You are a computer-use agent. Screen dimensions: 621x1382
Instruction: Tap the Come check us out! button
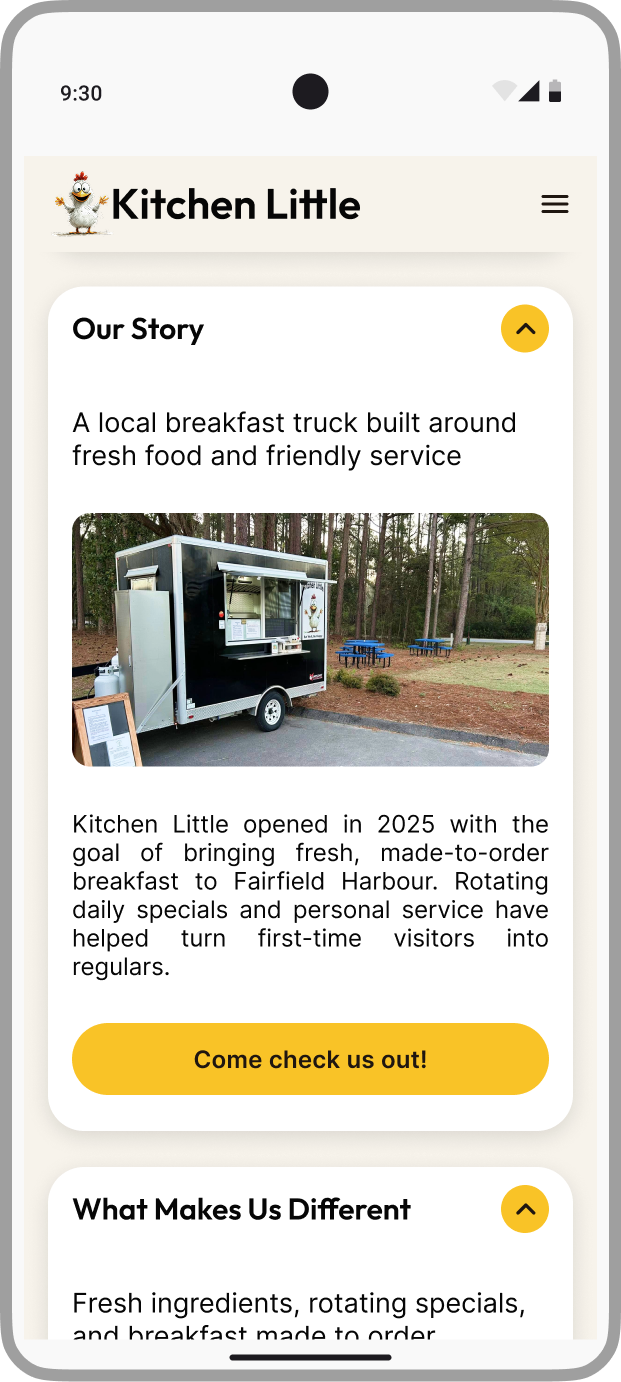click(310, 1059)
